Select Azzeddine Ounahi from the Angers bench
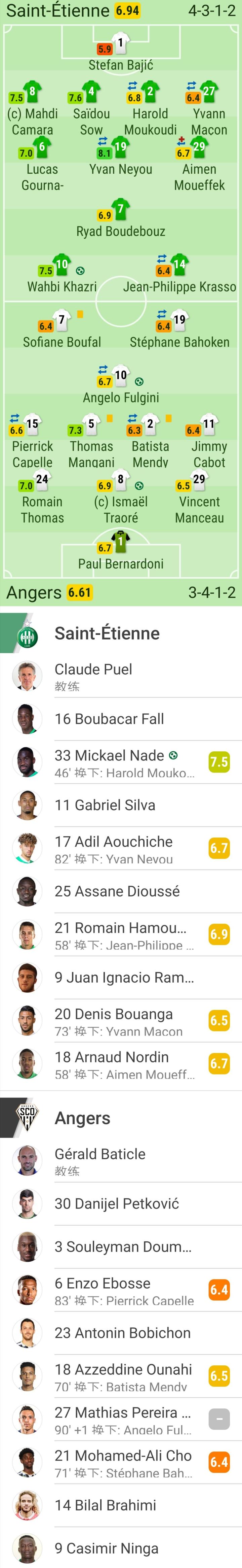 (x=122, y=1376)
